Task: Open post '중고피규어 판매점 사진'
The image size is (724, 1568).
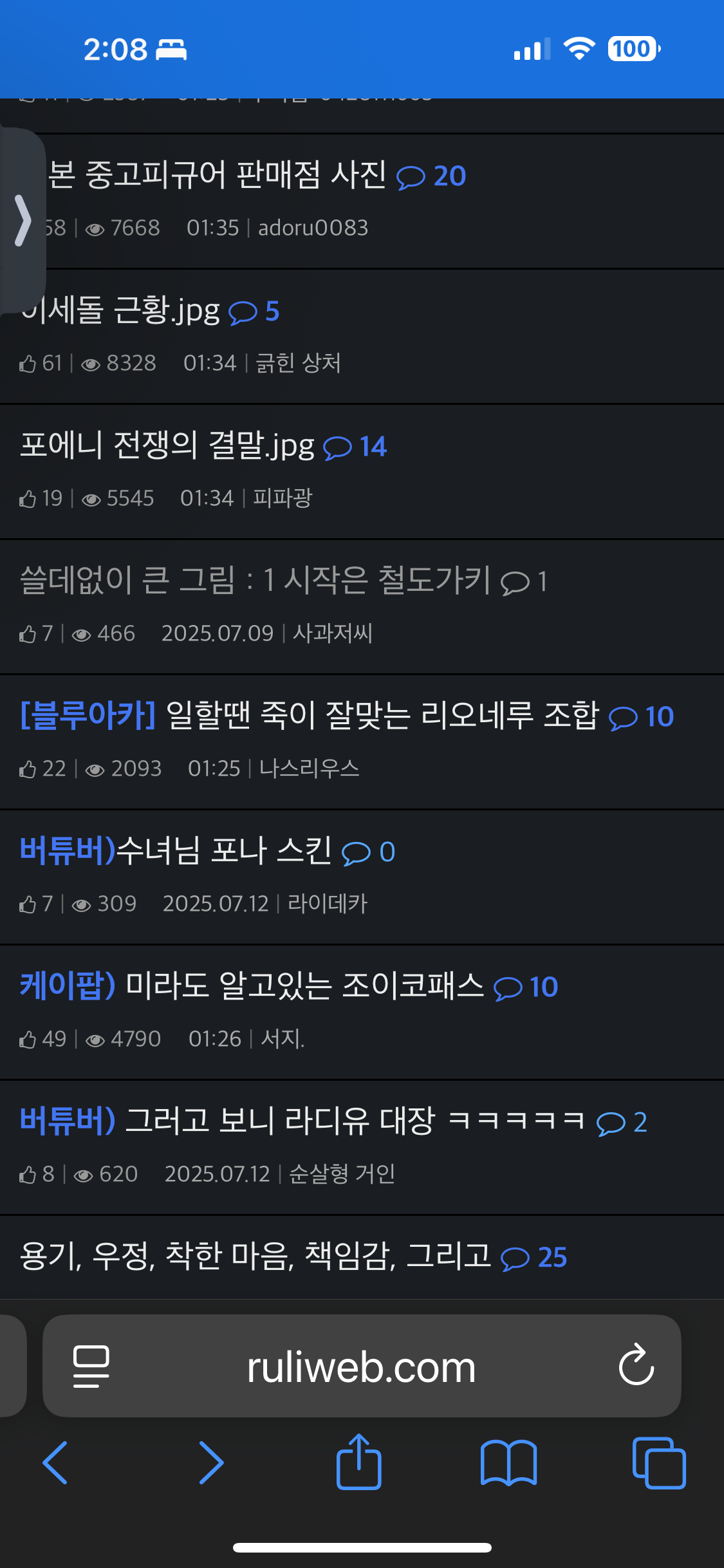Action: (217, 175)
